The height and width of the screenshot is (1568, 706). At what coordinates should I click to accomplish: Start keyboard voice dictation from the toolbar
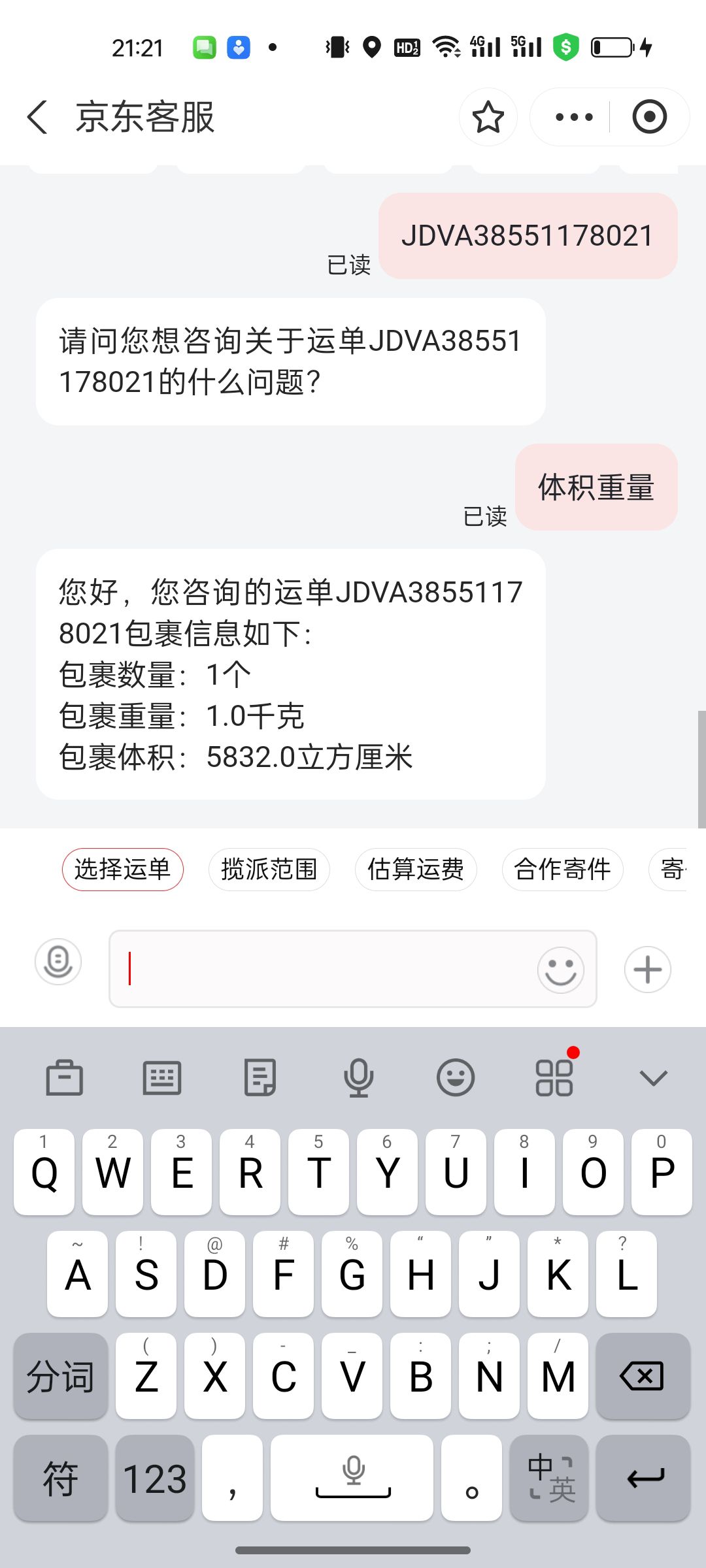(x=358, y=1077)
